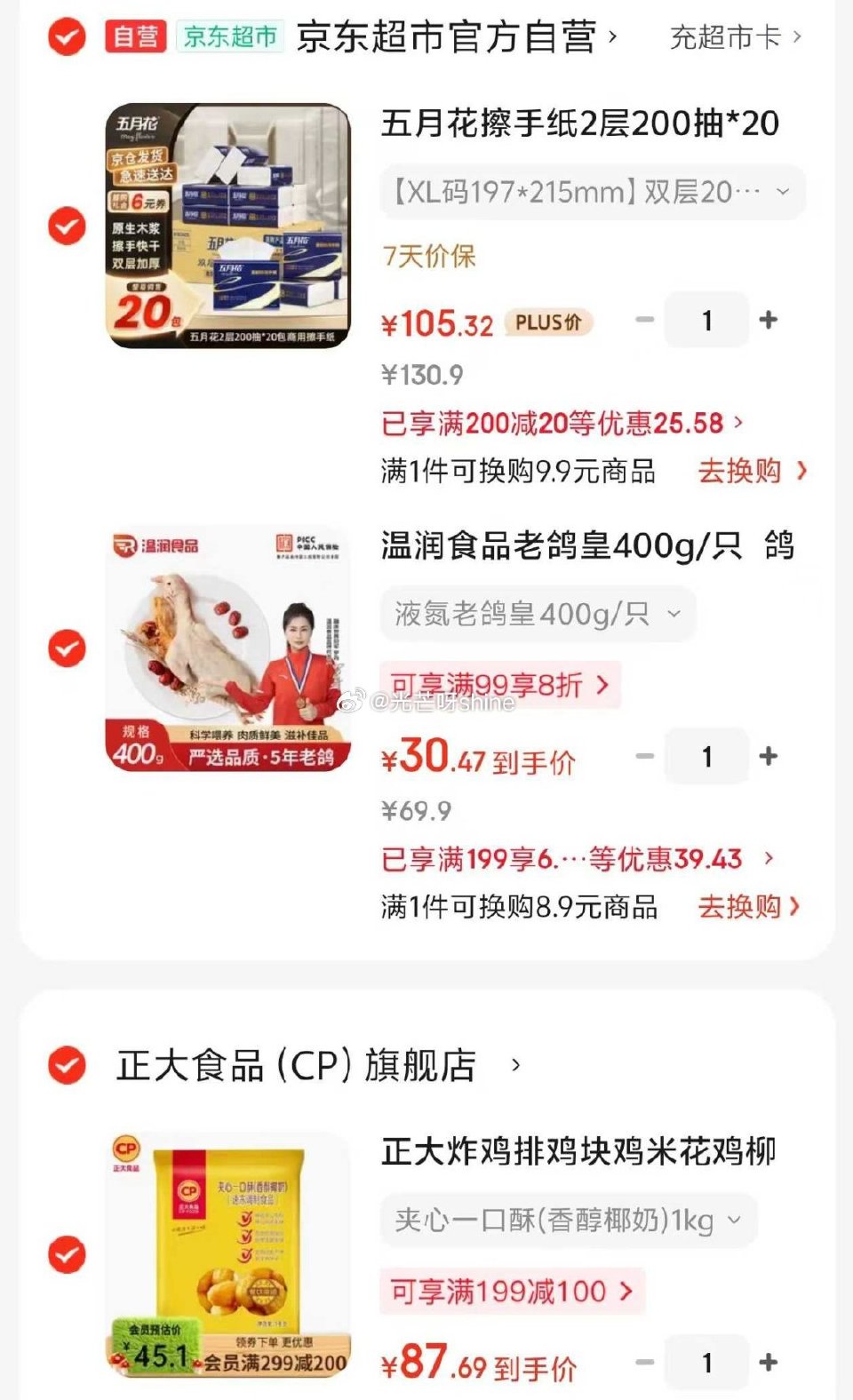853x1400 pixels.
Task: Select the 京东超市官方自营 store checkbox
Action: pos(67,37)
